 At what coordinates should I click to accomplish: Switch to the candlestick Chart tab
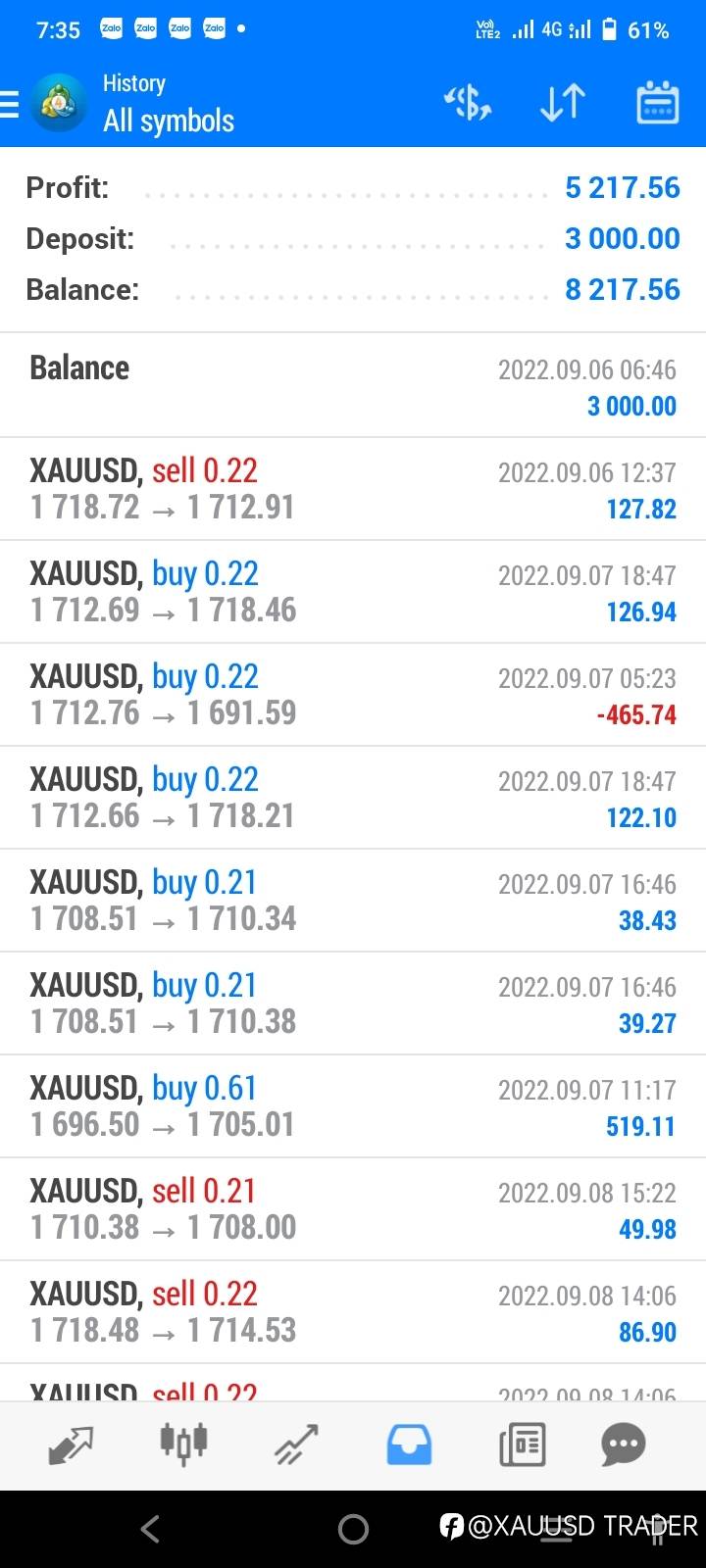[183, 1444]
